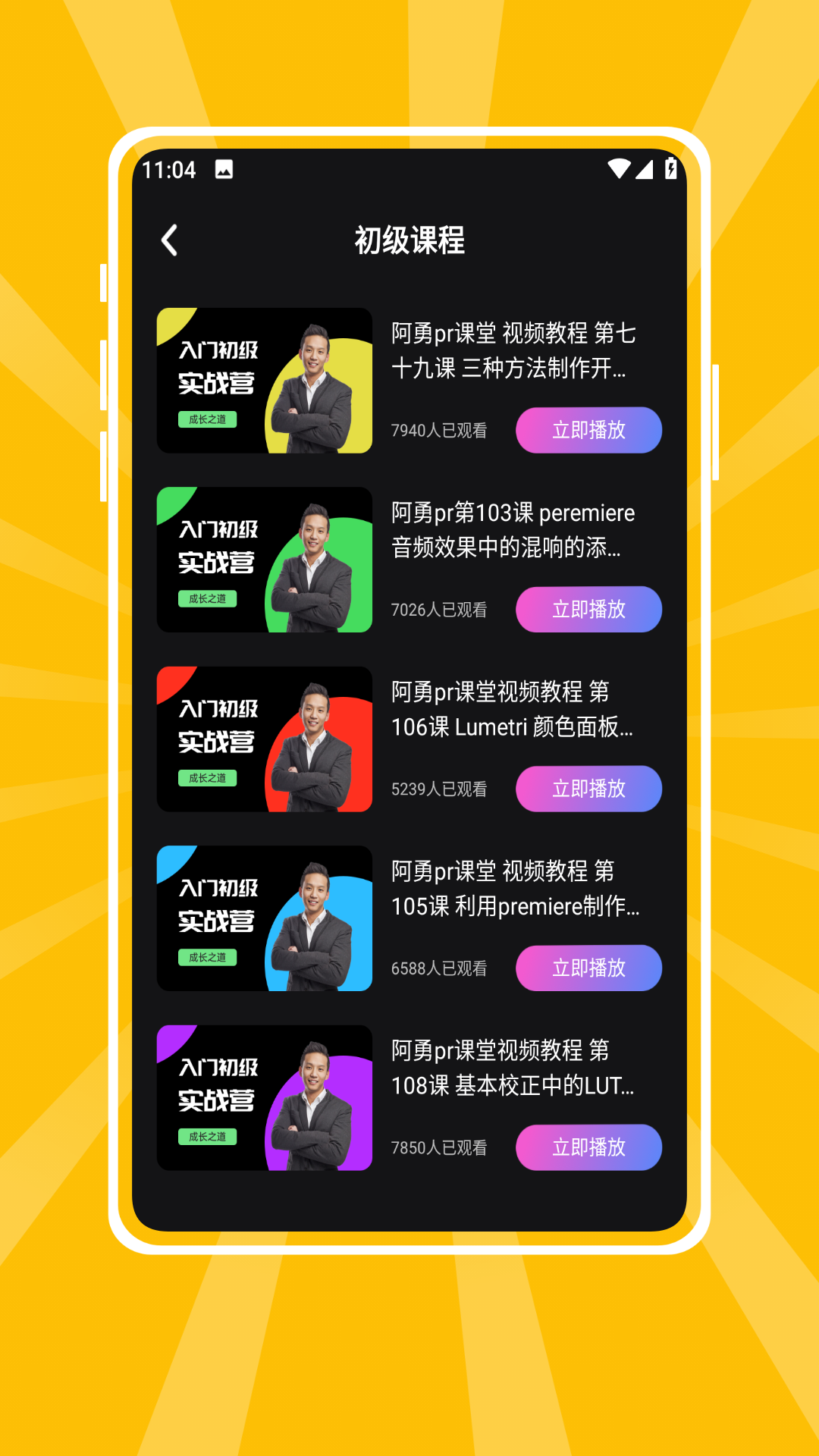Click the 5239人已观看 view count label

(440, 789)
